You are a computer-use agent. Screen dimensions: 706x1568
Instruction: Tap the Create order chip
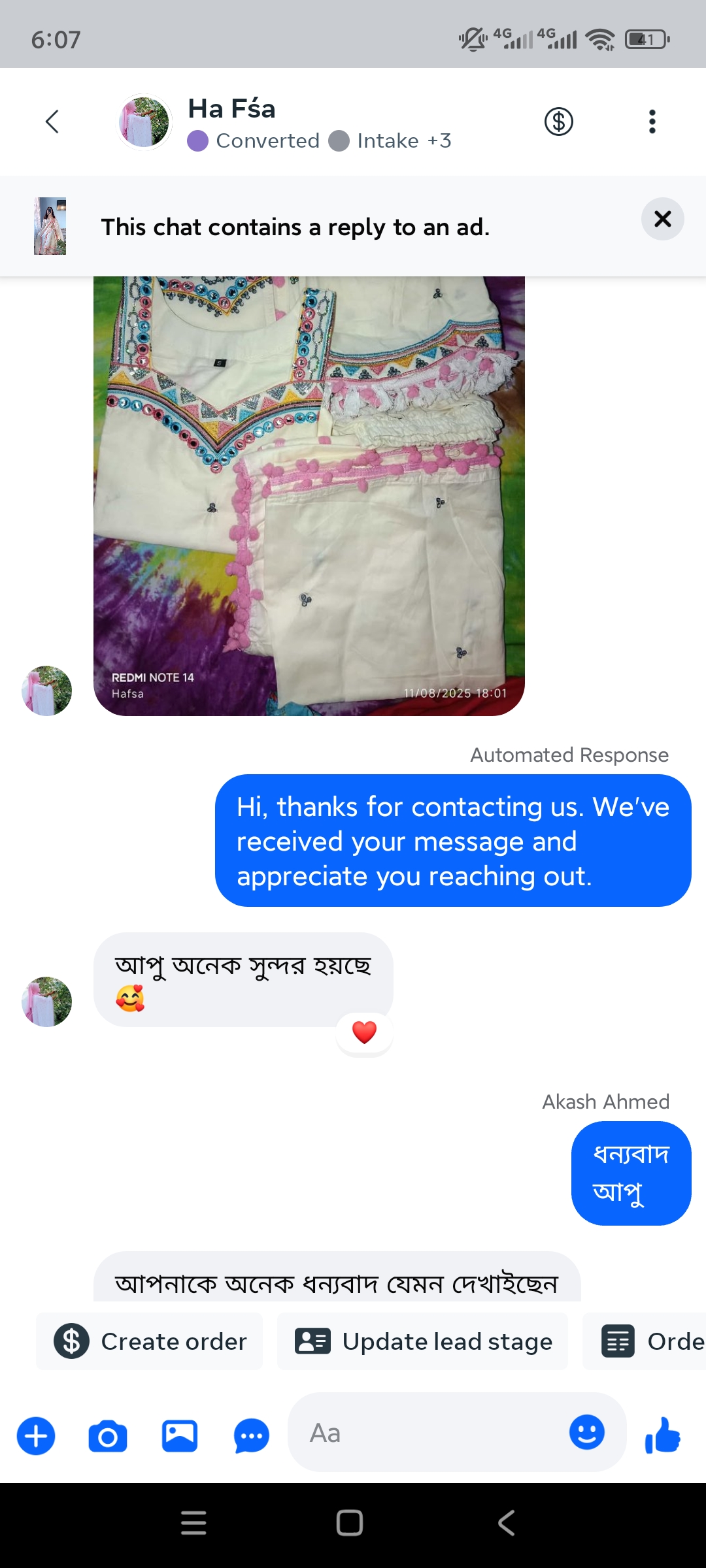[x=150, y=1341]
